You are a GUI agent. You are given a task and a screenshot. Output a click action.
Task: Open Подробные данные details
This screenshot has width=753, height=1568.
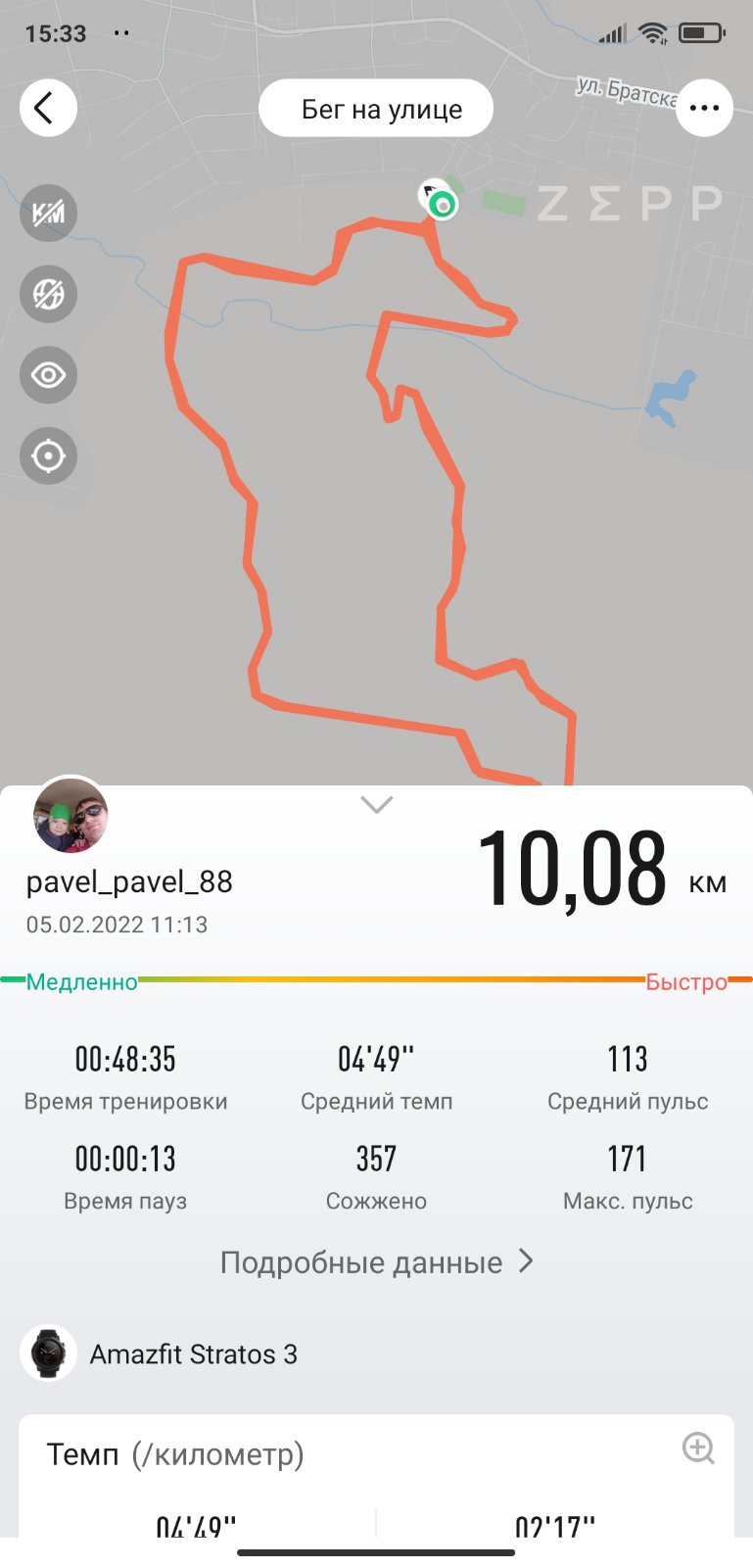coord(377,1262)
